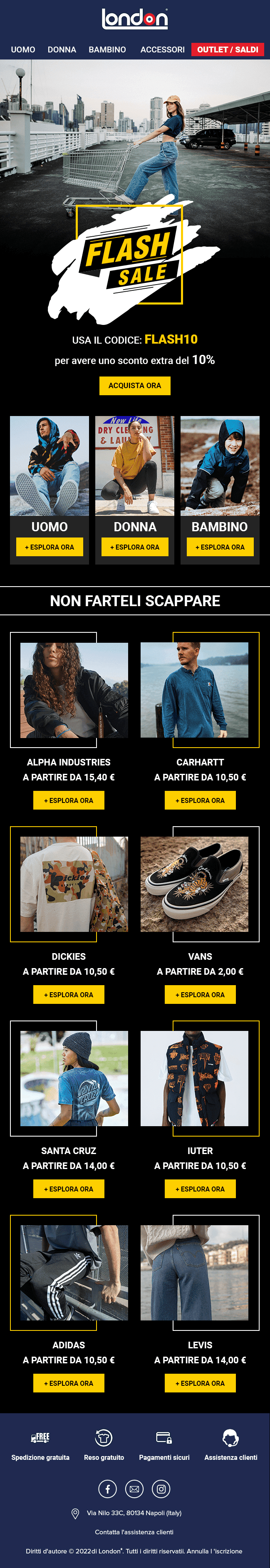Tap the OUTLET / SALDI button
This screenshot has height=1568, width=270.
(x=228, y=50)
